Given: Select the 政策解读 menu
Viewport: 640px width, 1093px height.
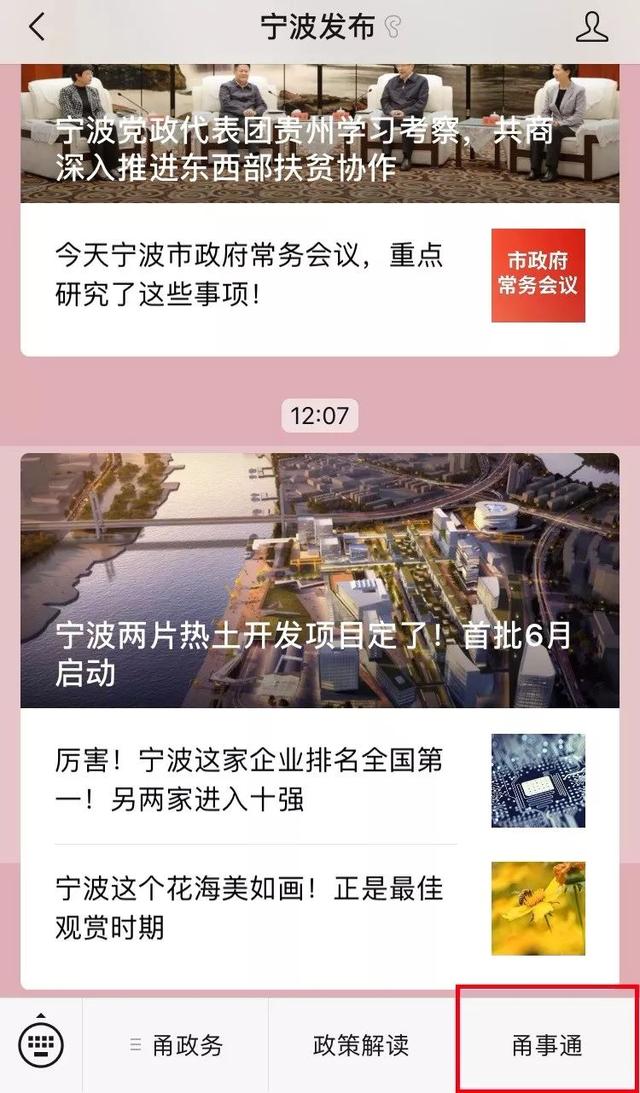Looking at the screenshot, I should tap(361, 1046).
